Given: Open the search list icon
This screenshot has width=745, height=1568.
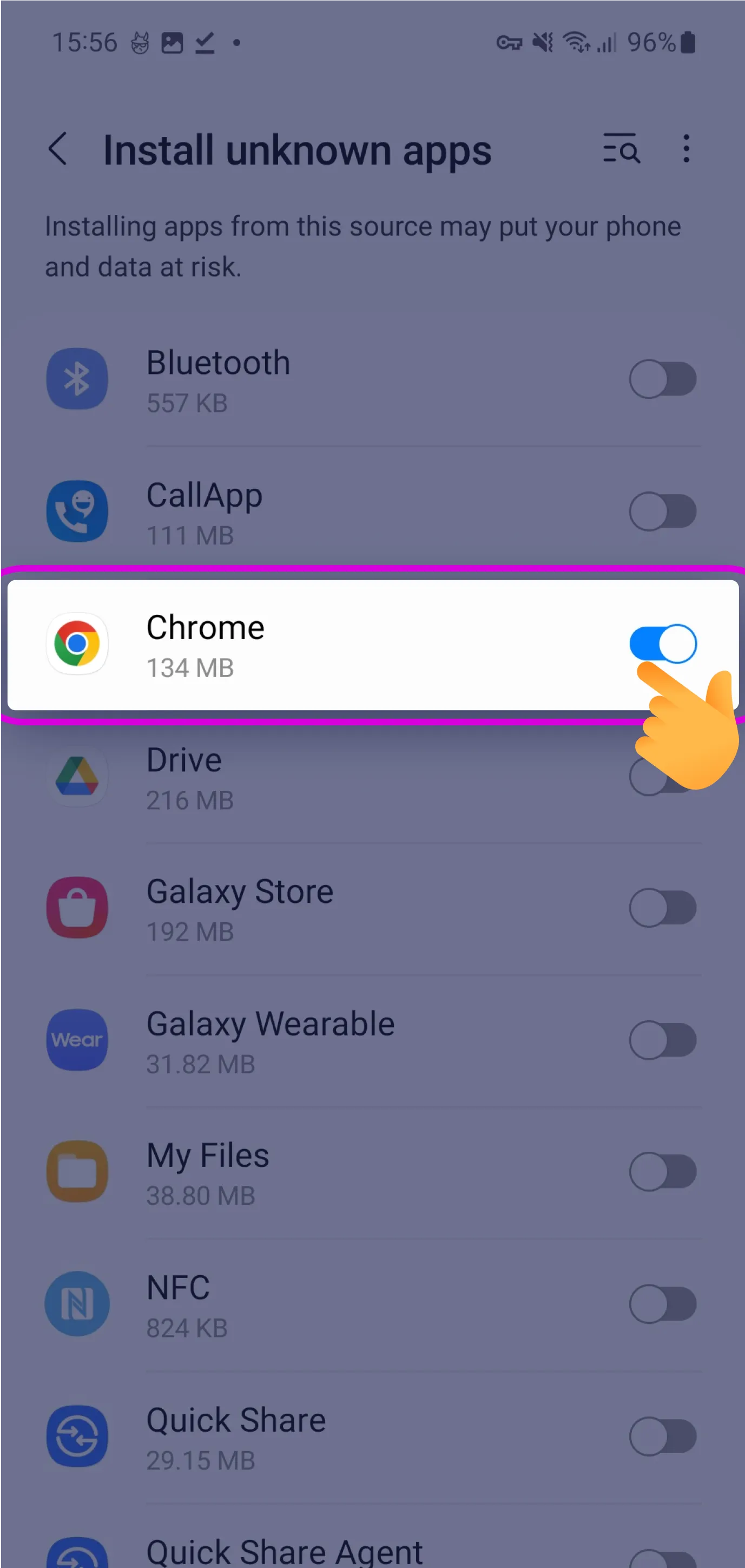Looking at the screenshot, I should click(621, 148).
